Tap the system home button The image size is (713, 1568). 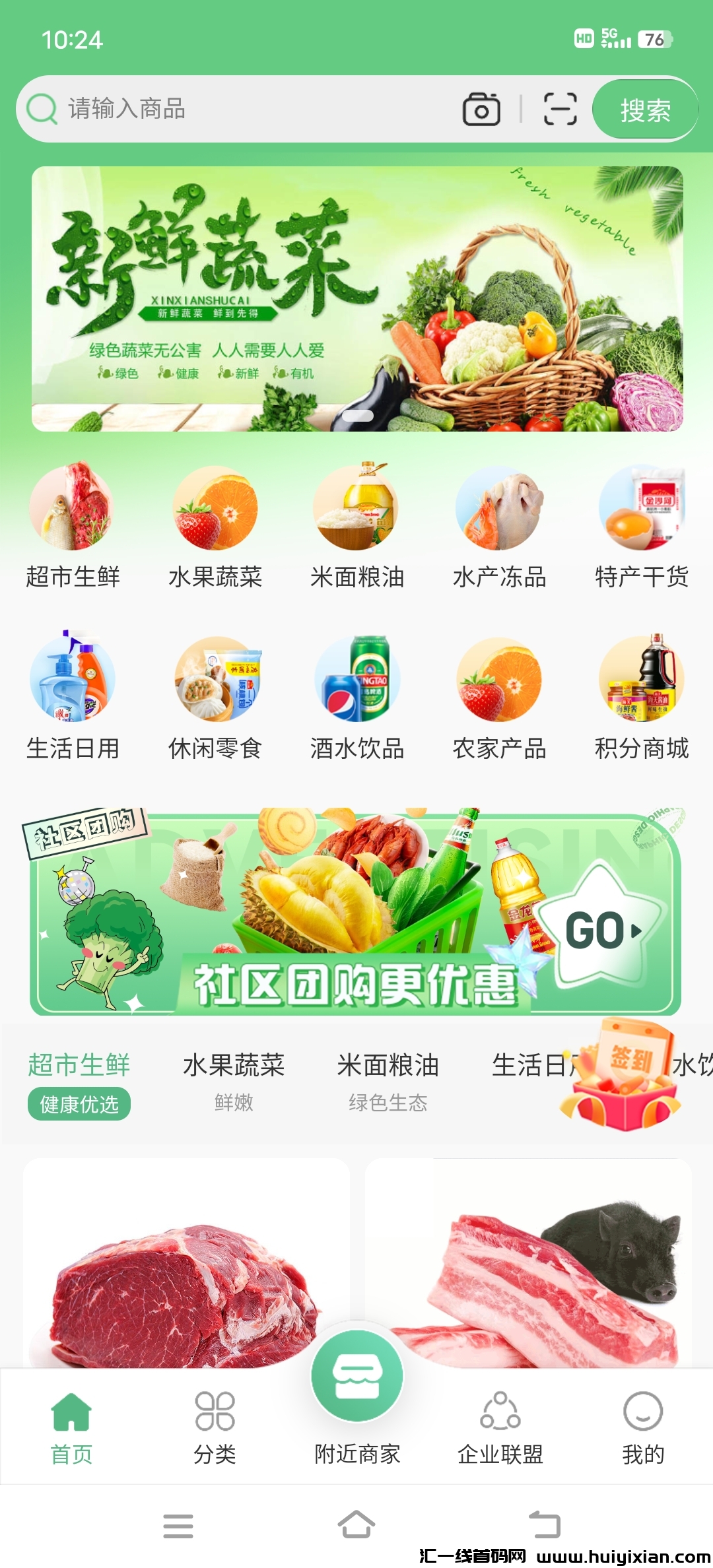coord(356,1526)
